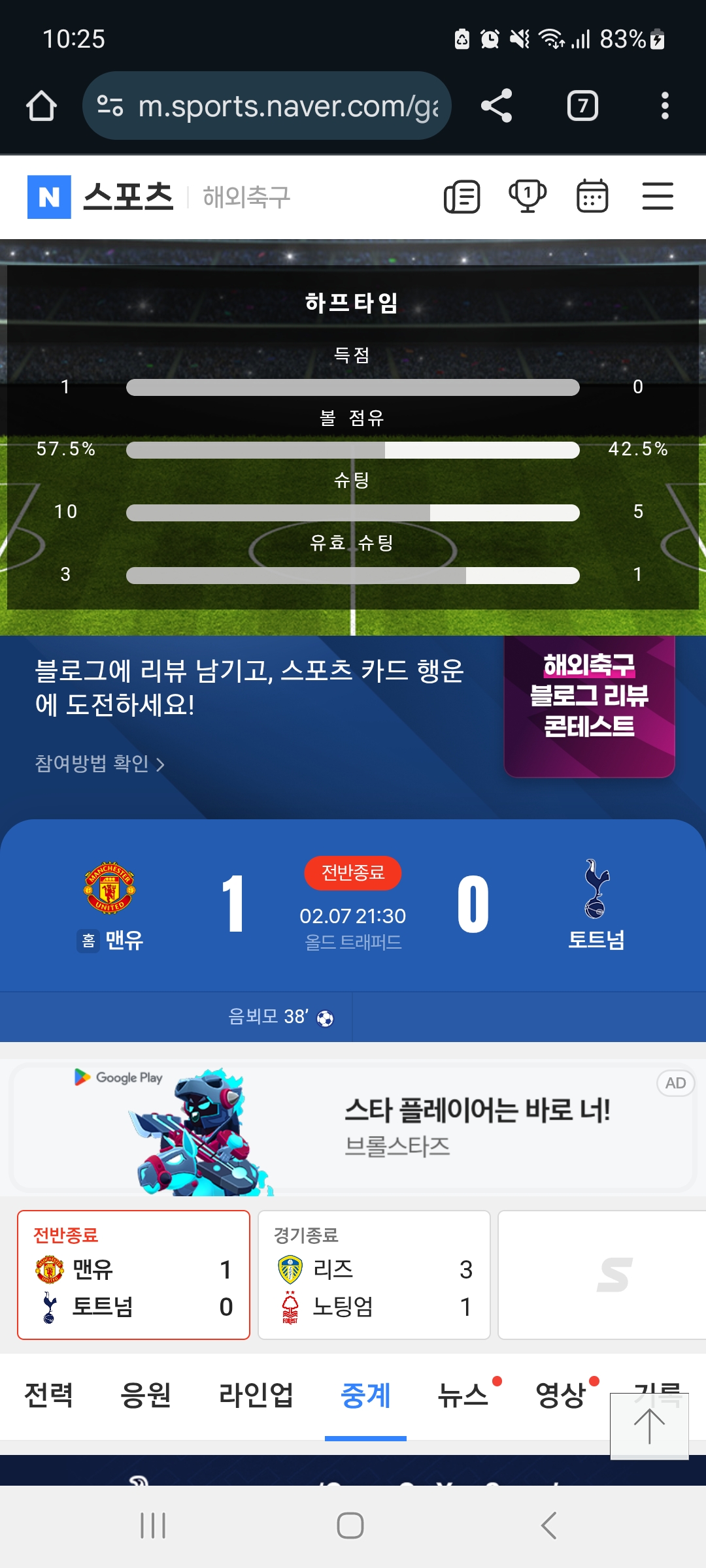706x1568 pixels.
Task: Tap the scroll-to-top arrow button
Action: click(x=649, y=1426)
